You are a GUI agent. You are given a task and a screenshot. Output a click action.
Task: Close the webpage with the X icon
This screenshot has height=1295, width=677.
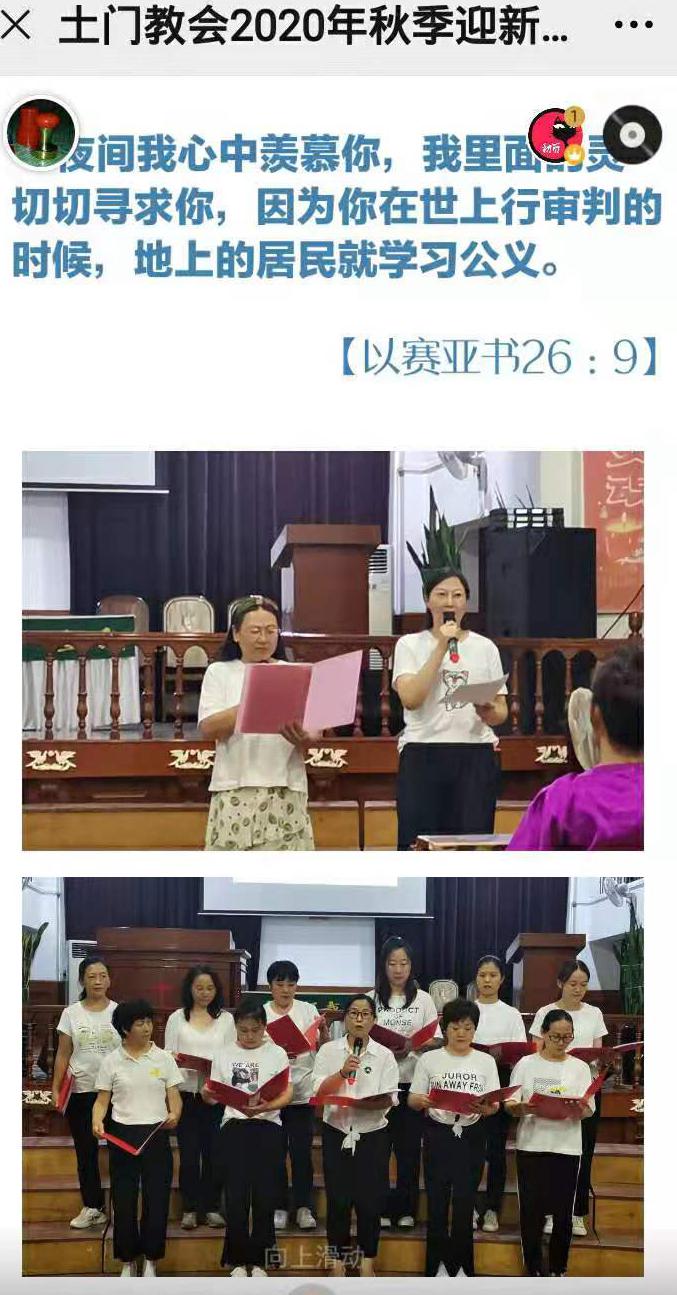pos(16,27)
